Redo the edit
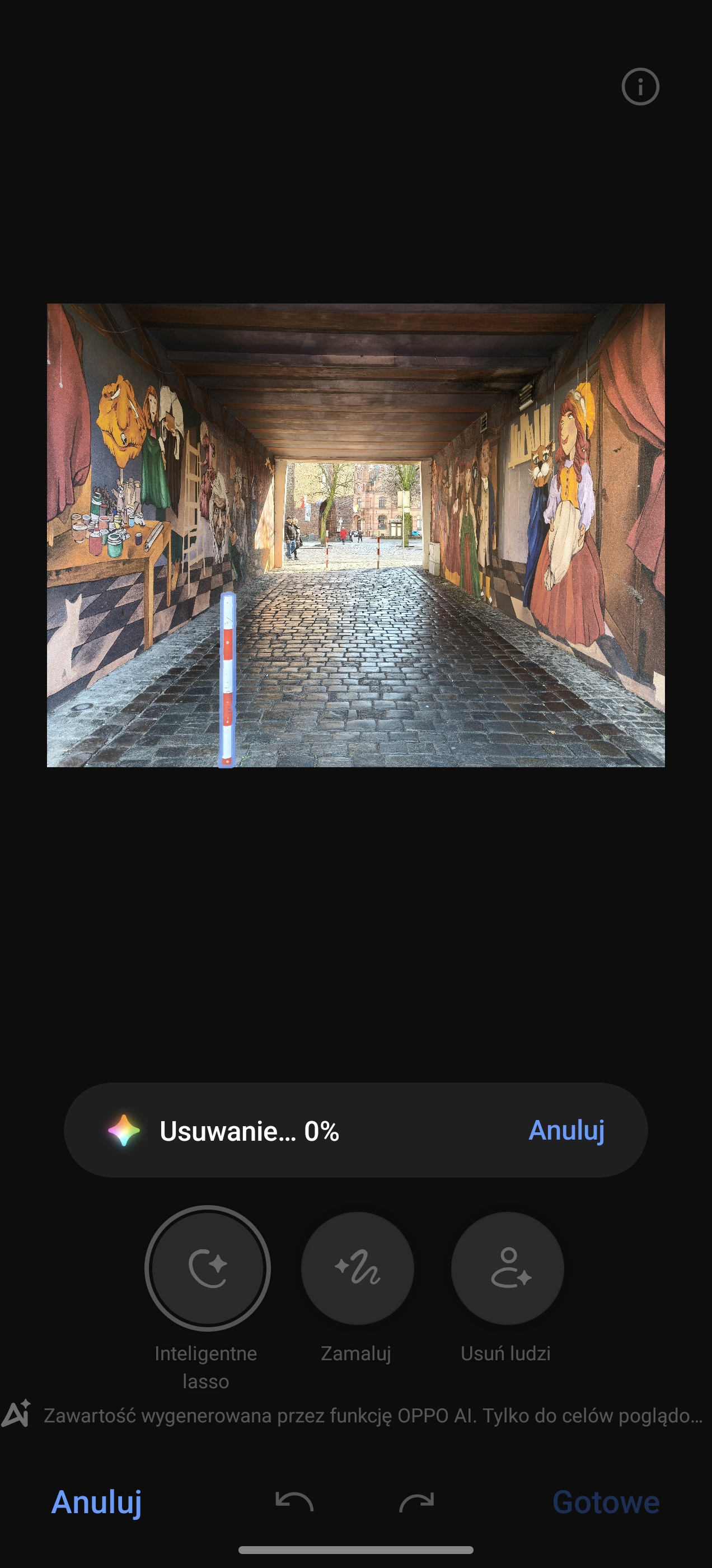 point(417,1502)
